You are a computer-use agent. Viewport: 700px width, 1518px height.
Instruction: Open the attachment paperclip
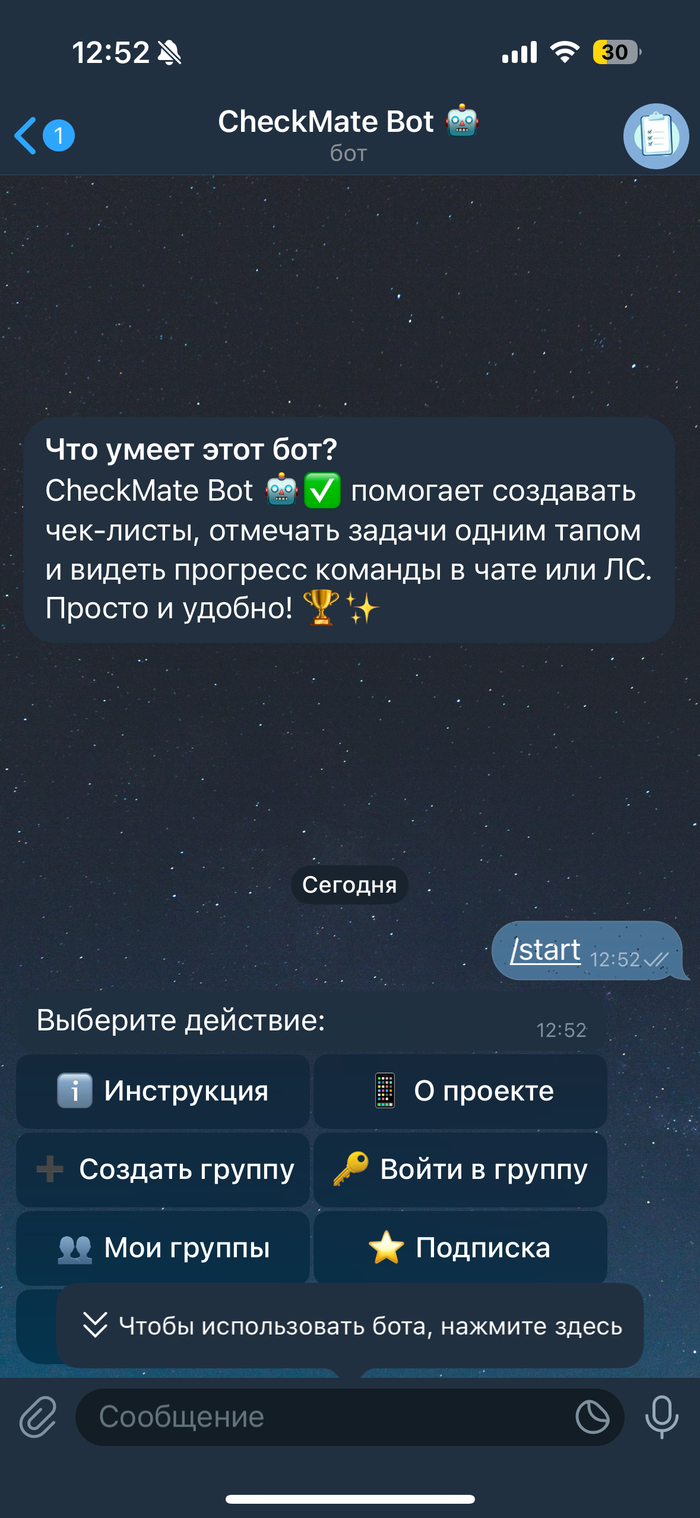(x=38, y=1417)
